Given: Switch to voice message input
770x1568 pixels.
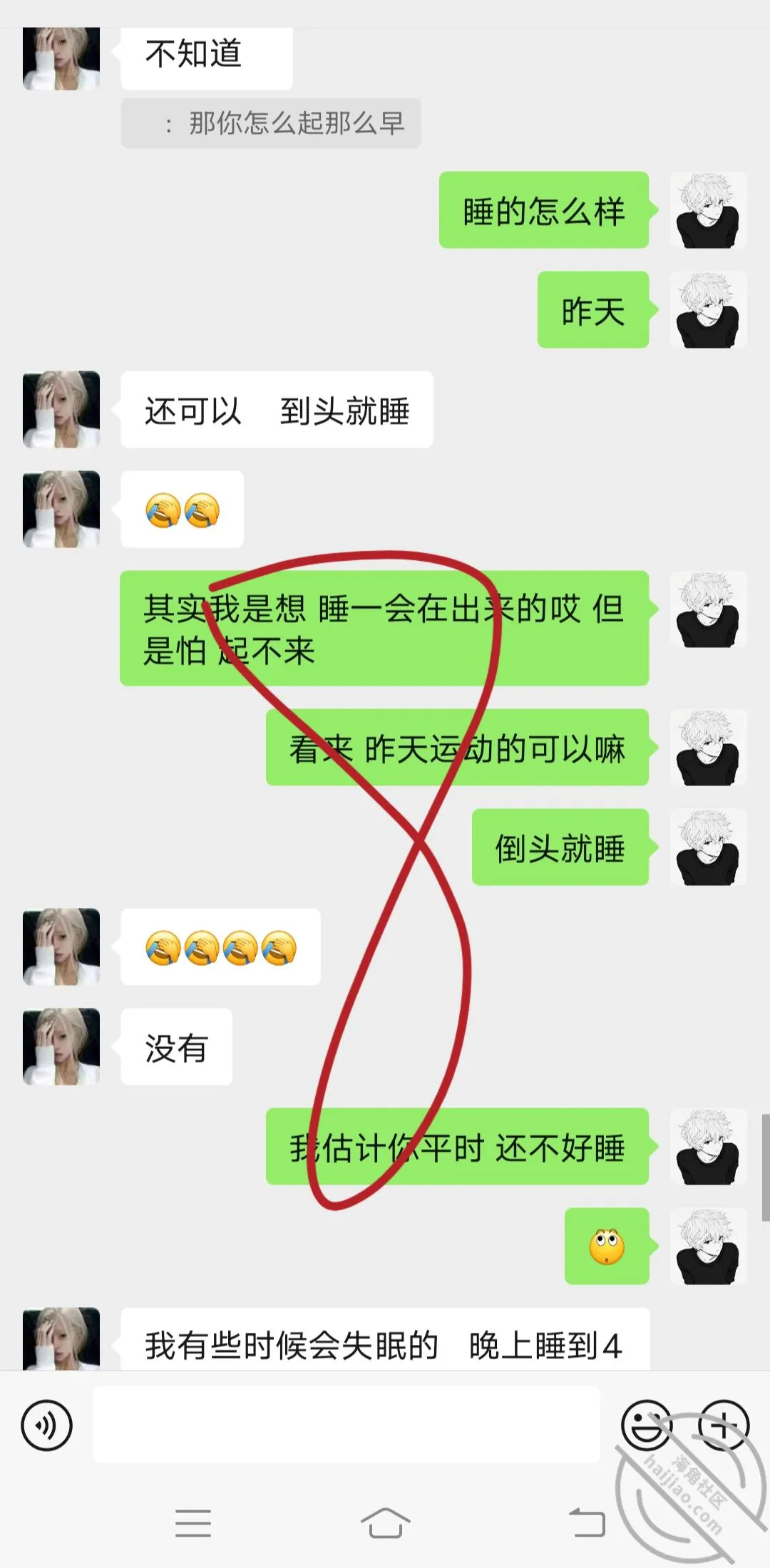Looking at the screenshot, I should coord(47,1425).
